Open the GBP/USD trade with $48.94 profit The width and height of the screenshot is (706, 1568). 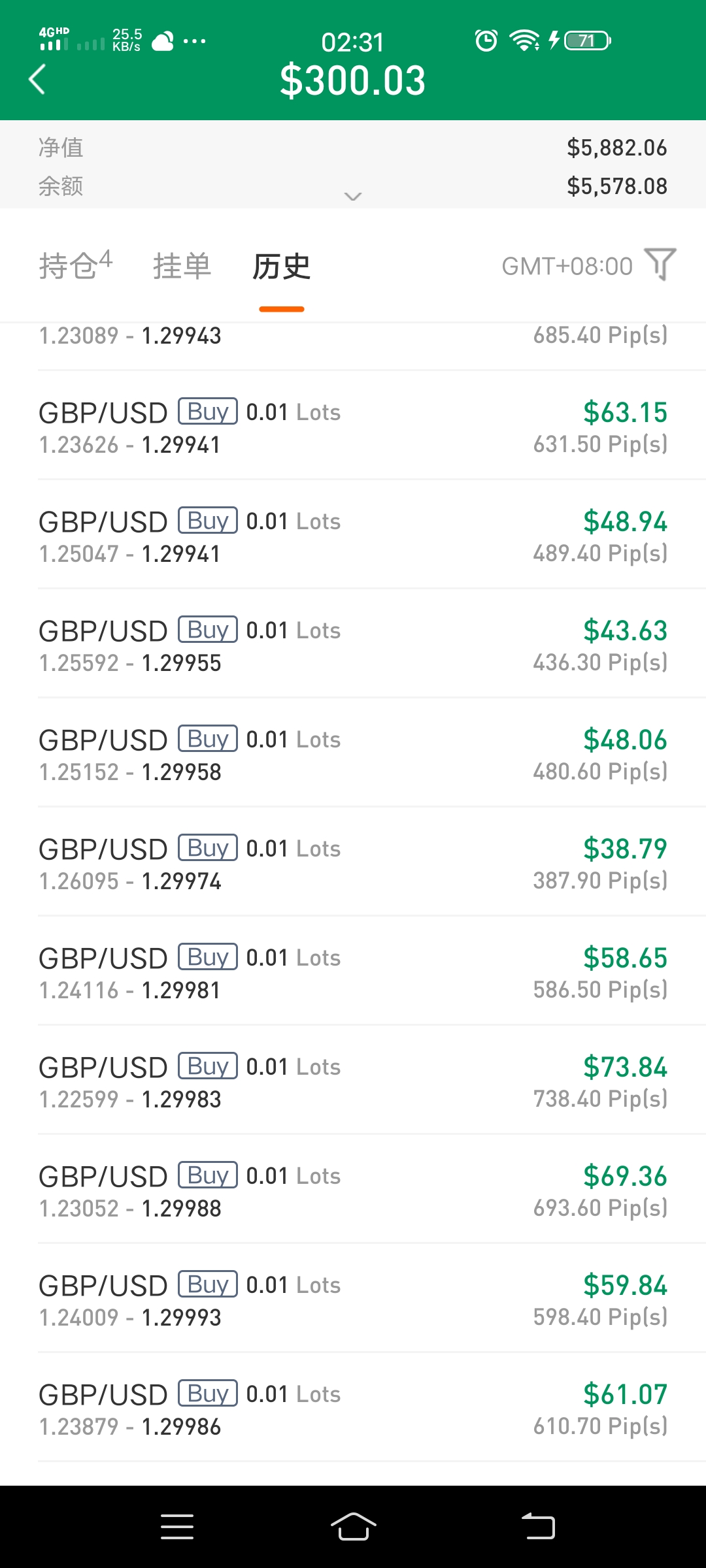(353, 535)
